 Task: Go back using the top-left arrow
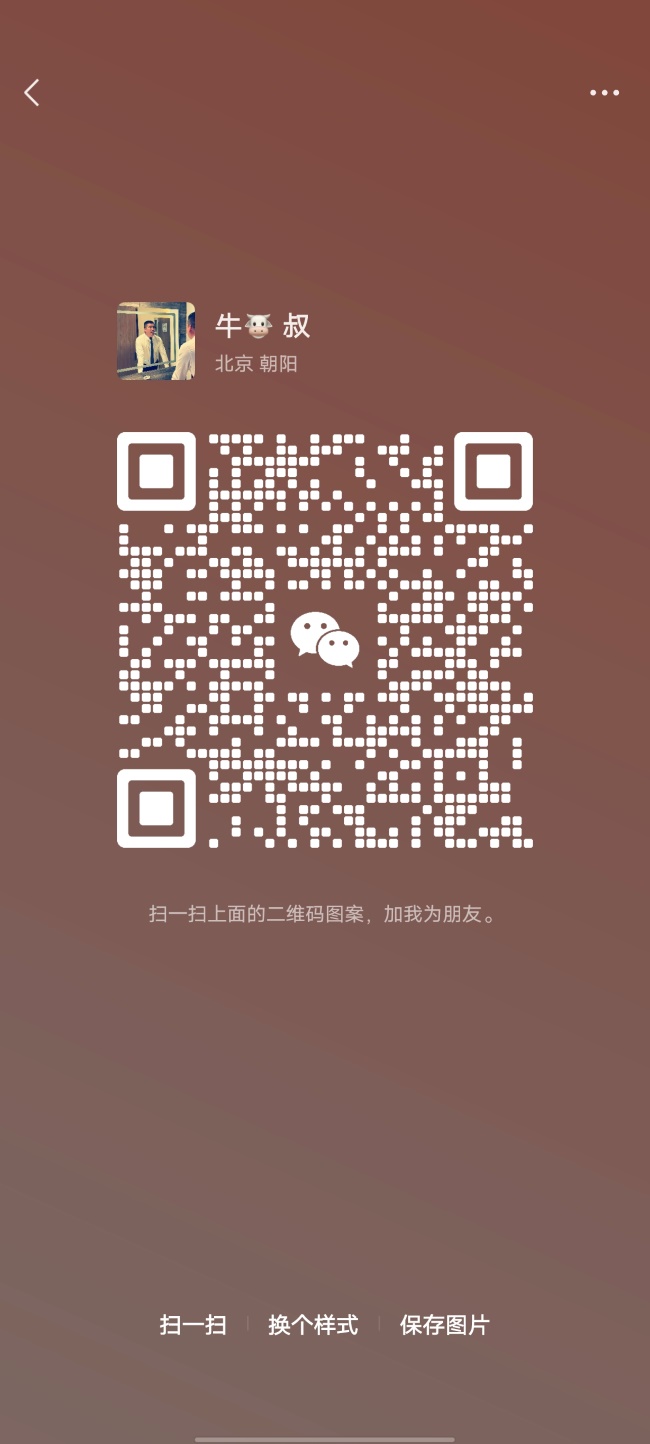click(x=32, y=93)
